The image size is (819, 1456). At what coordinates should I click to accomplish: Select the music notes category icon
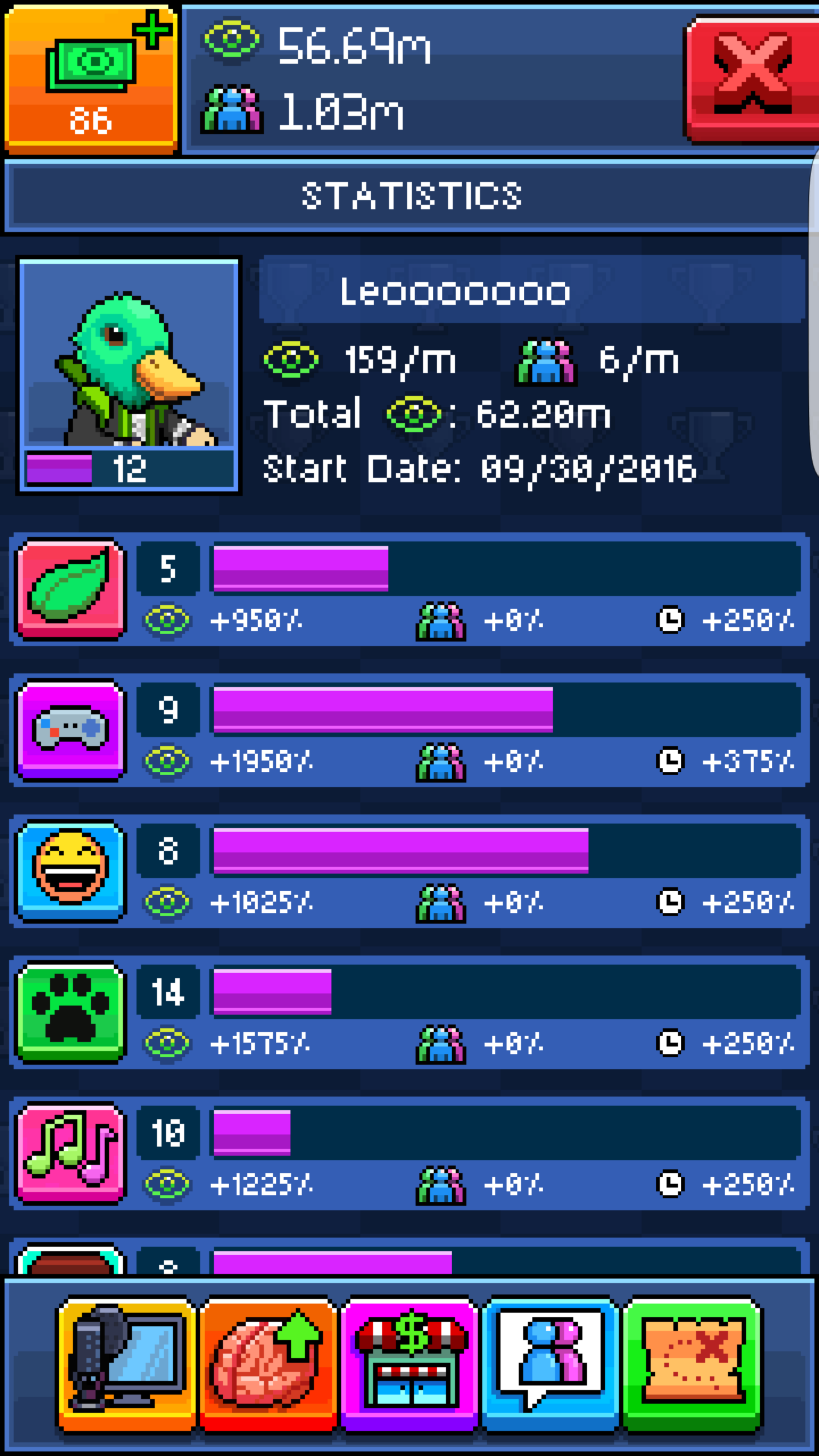(x=71, y=1153)
